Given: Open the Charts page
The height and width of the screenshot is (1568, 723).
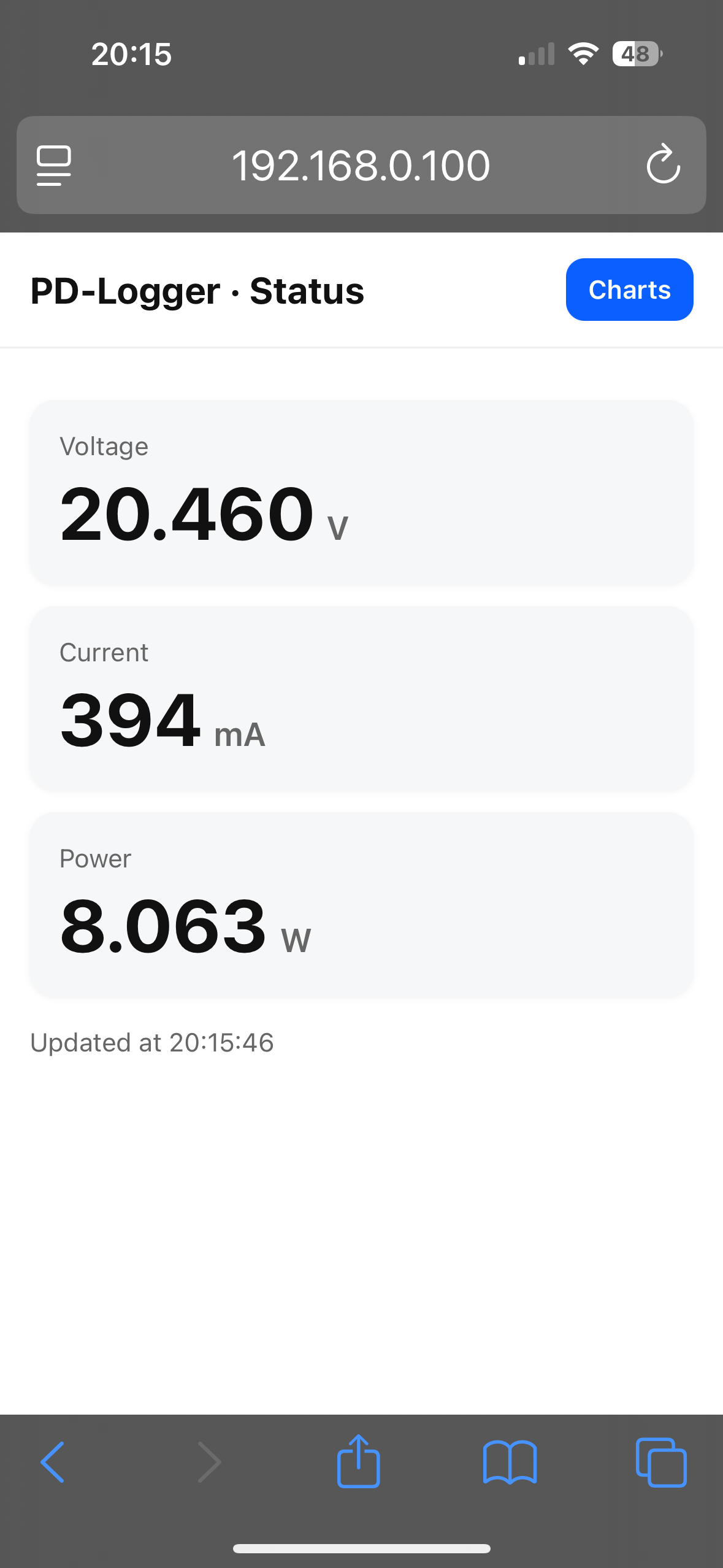Looking at the screenshot, I should [629, 290].
